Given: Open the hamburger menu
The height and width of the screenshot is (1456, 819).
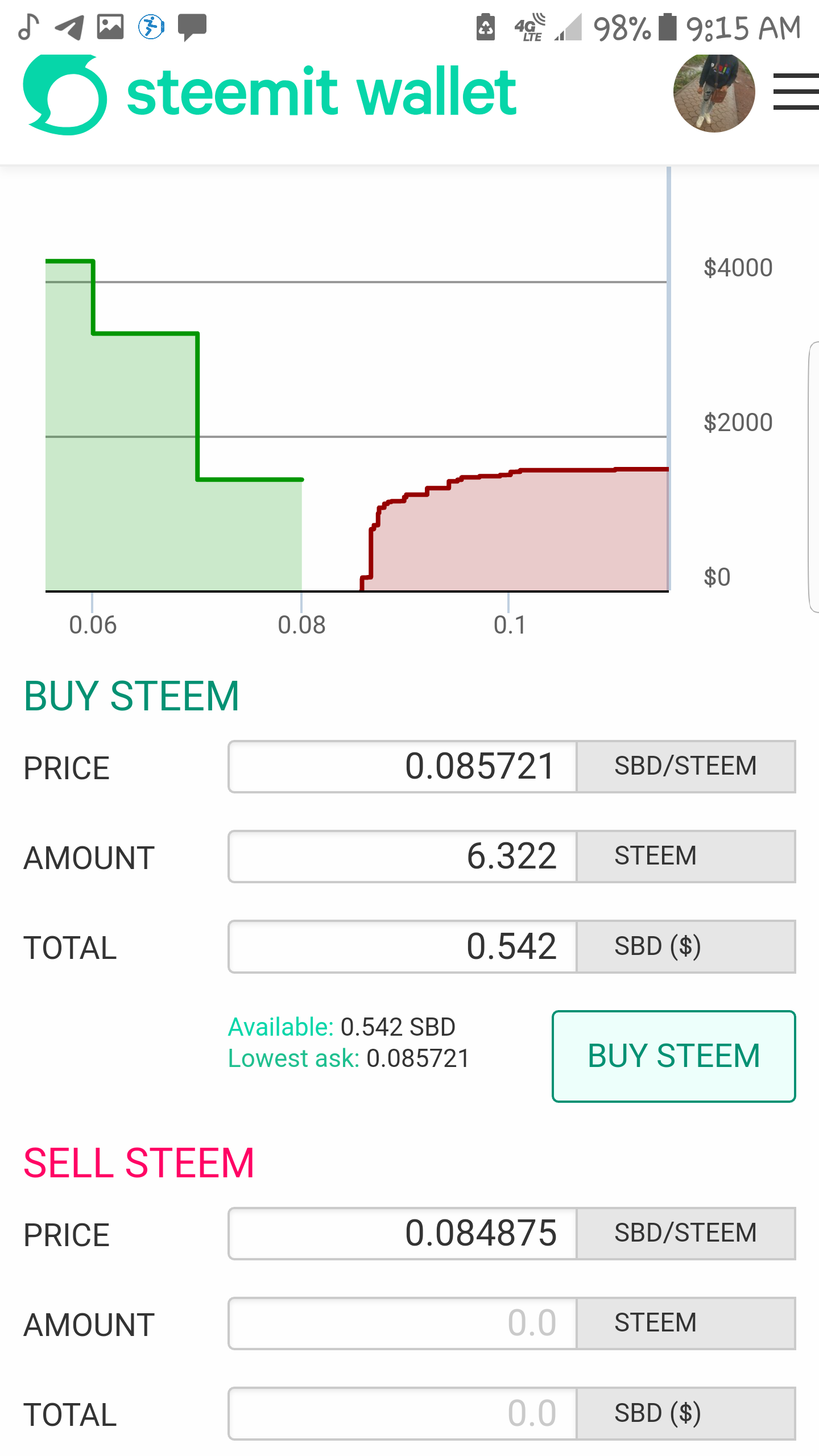Looking at the screenshot, I should [796, 92].
